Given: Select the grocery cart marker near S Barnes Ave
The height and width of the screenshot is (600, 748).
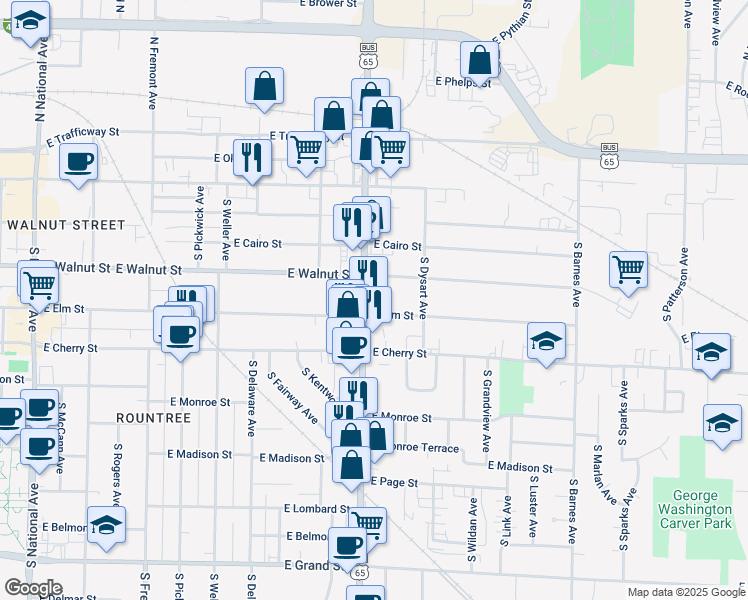Looking at the screenshot, I should point(628,268).
